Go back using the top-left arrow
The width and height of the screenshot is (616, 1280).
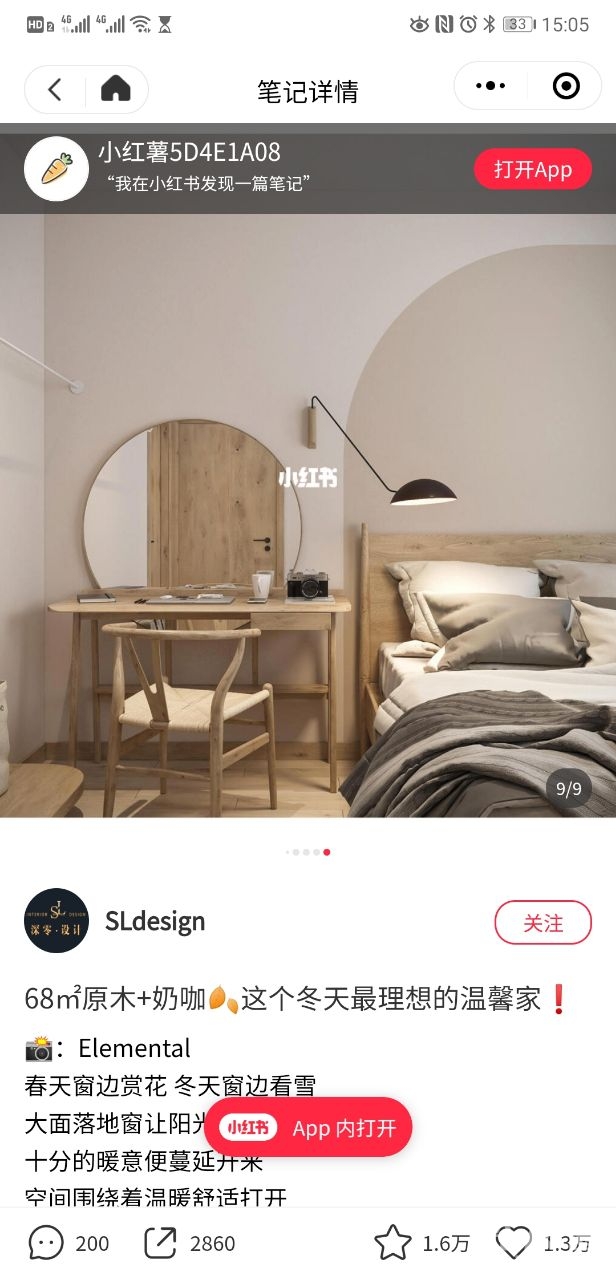(56, 89)
